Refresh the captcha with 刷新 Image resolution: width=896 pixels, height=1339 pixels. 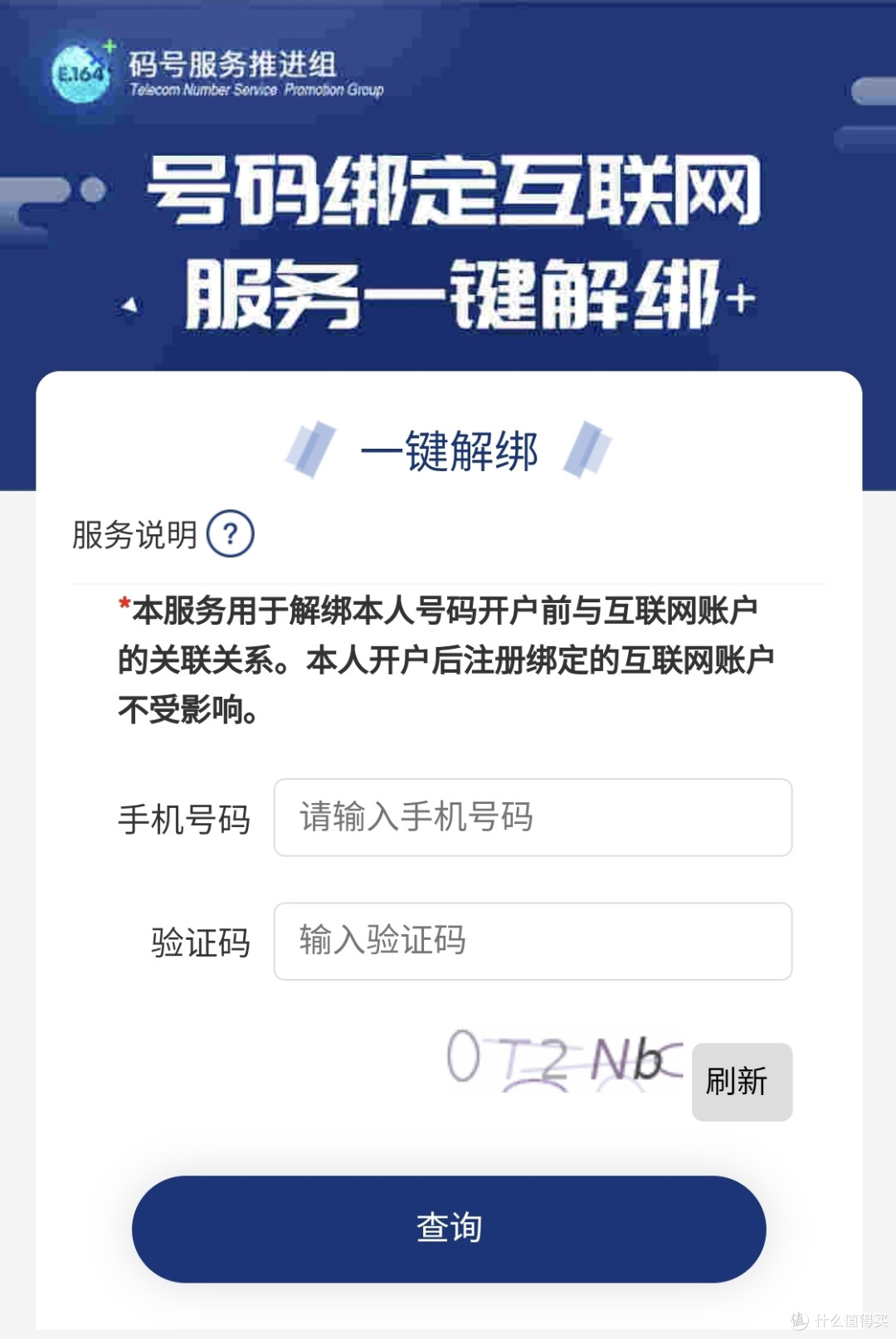742,1082
